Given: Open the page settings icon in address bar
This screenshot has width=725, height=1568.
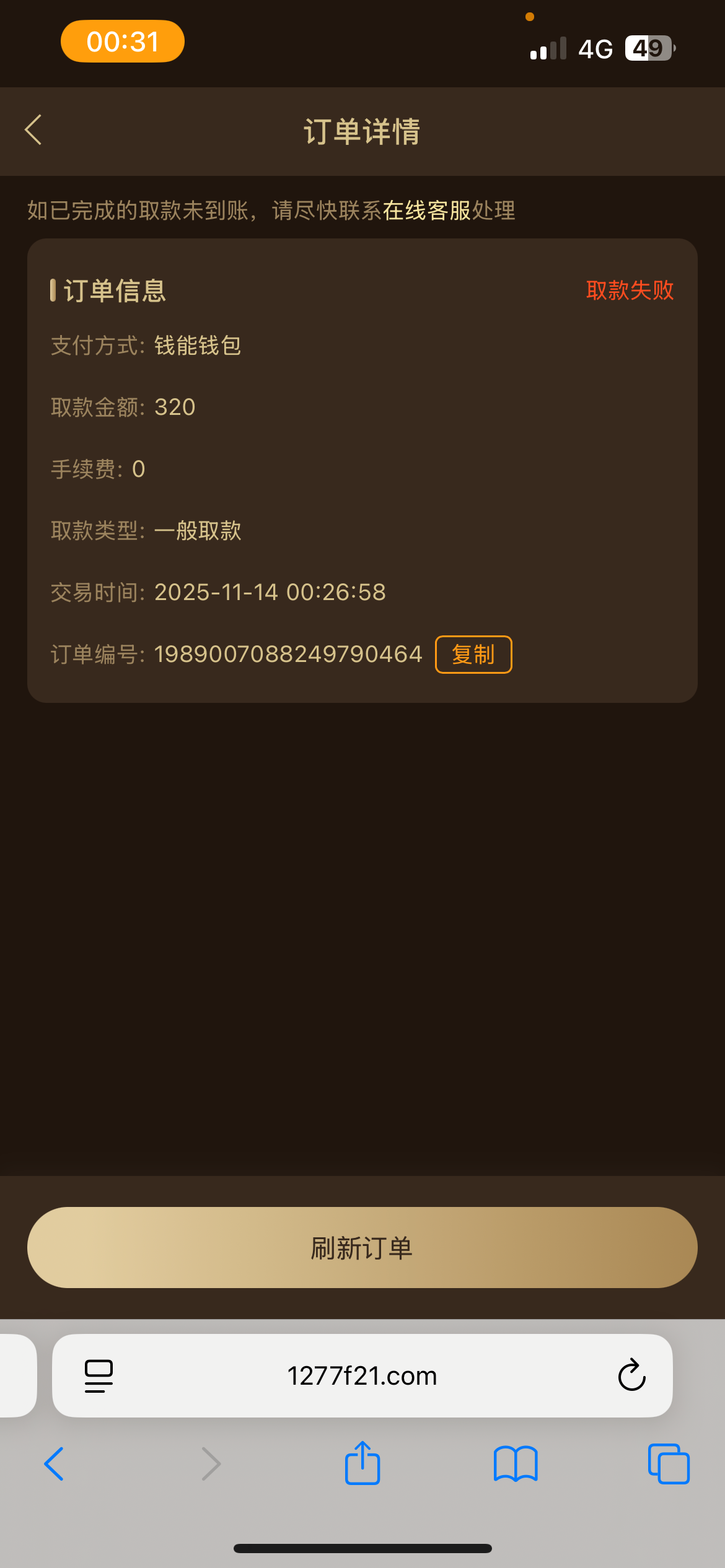Looking at the screenshot, I should pos(97,1376).
